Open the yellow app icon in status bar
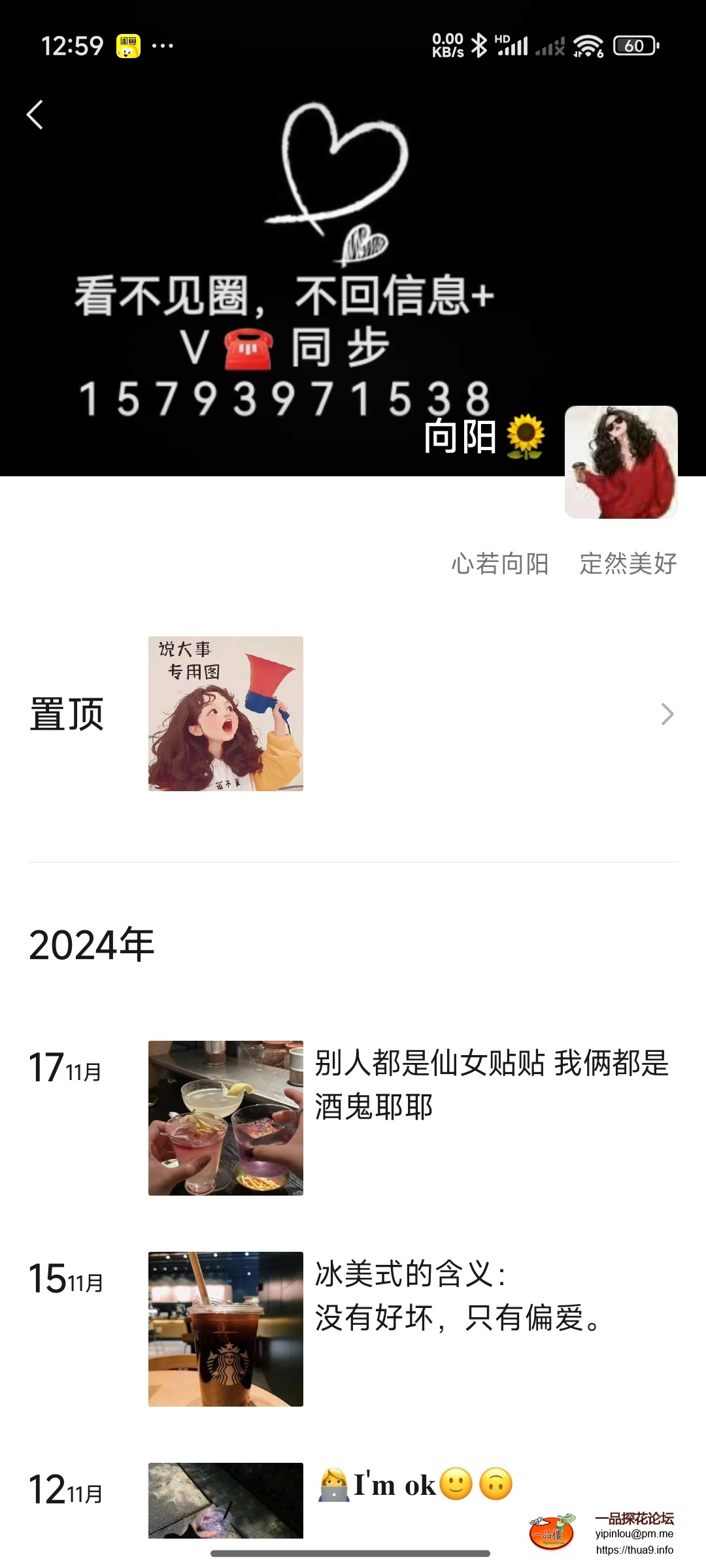Image resolution: width=706 pixels, height=1568 pixels. (128, 47)
